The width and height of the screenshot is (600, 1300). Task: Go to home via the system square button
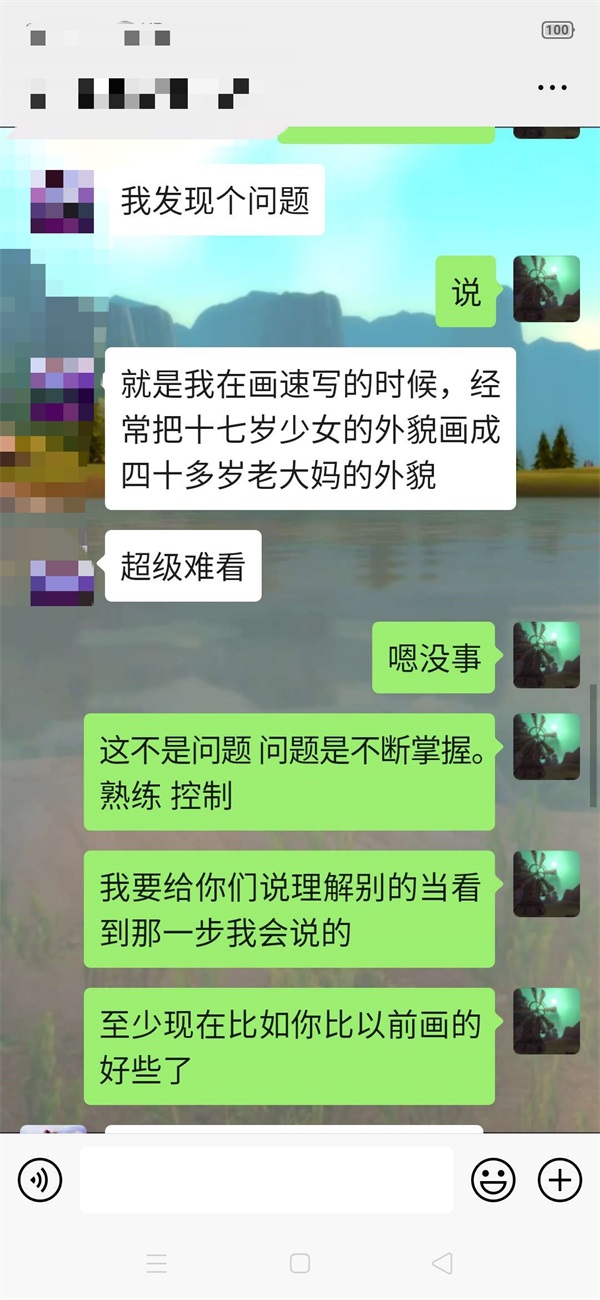coord(299,1263)
